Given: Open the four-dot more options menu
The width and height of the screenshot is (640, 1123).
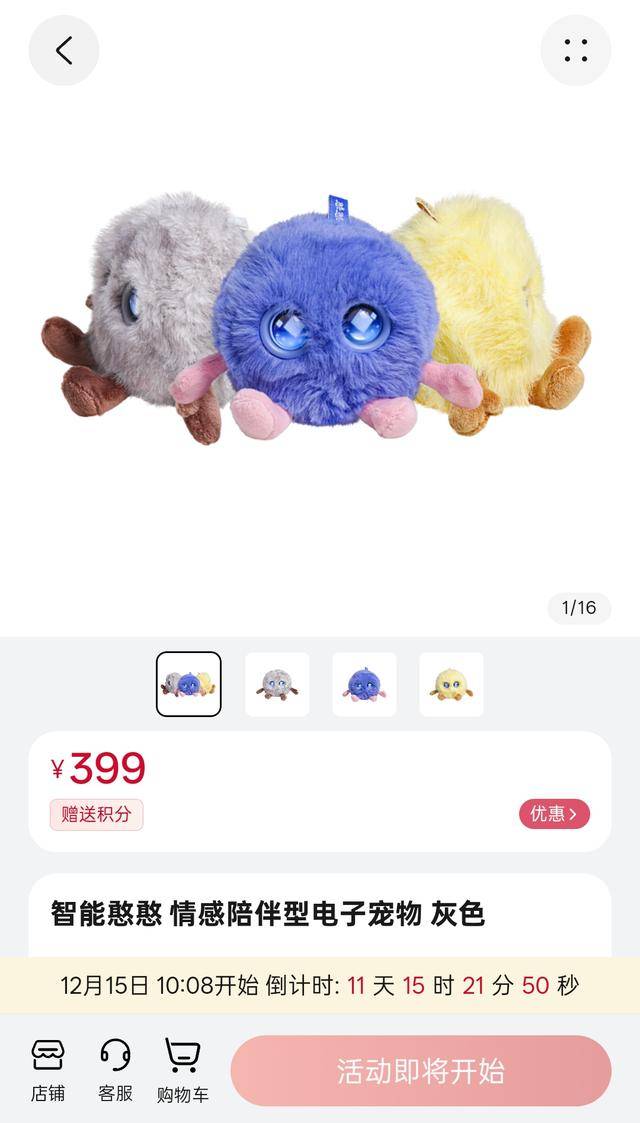Looking at the screenshot, I should 575,51.
